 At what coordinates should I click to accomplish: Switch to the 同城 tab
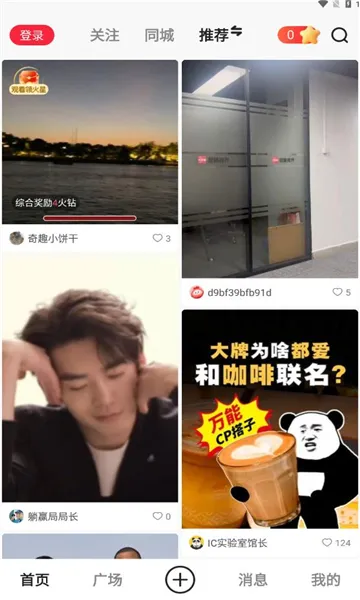pos(159,36)
